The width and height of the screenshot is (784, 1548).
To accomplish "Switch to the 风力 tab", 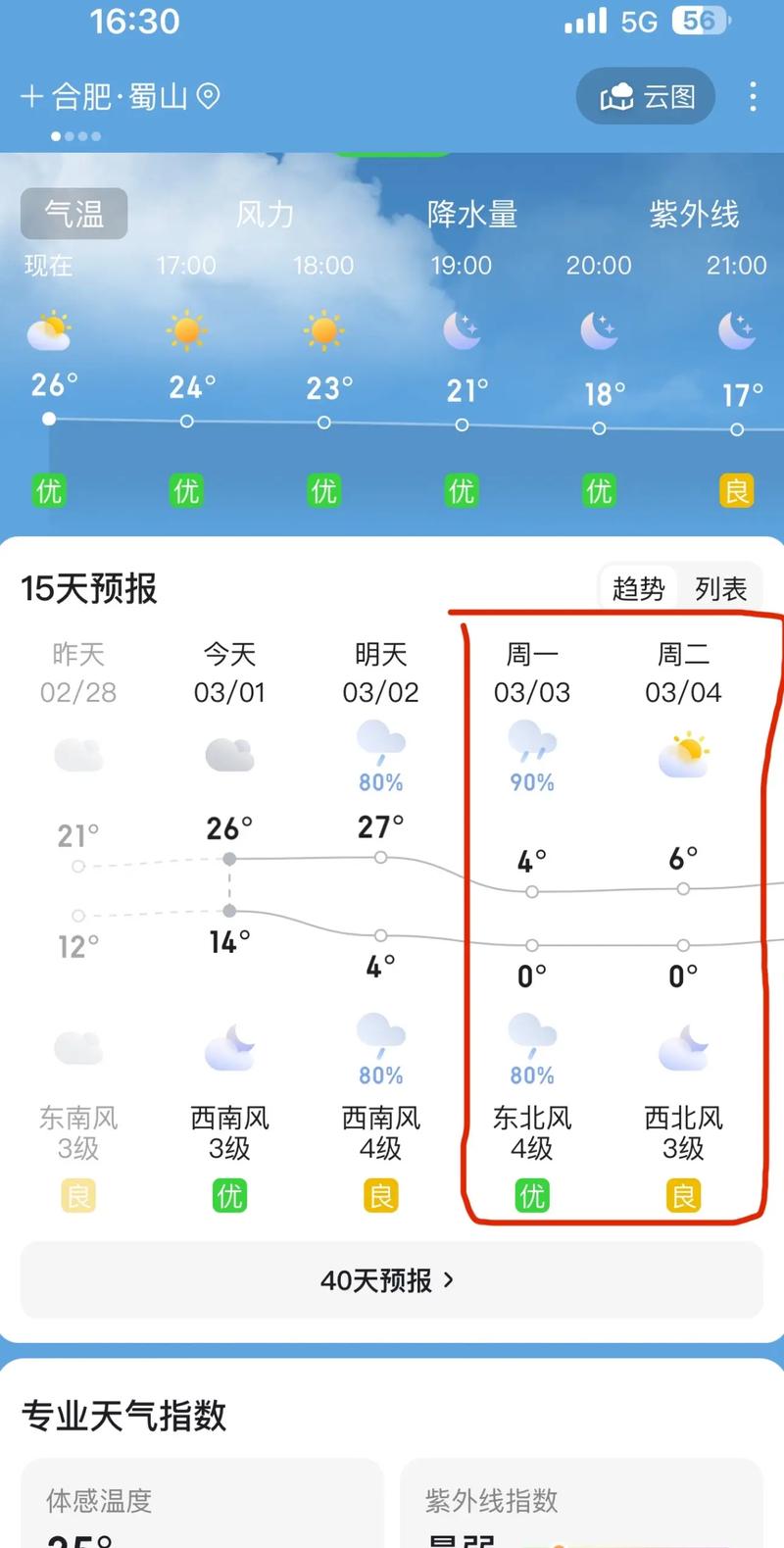I will [x=263, y=215].
